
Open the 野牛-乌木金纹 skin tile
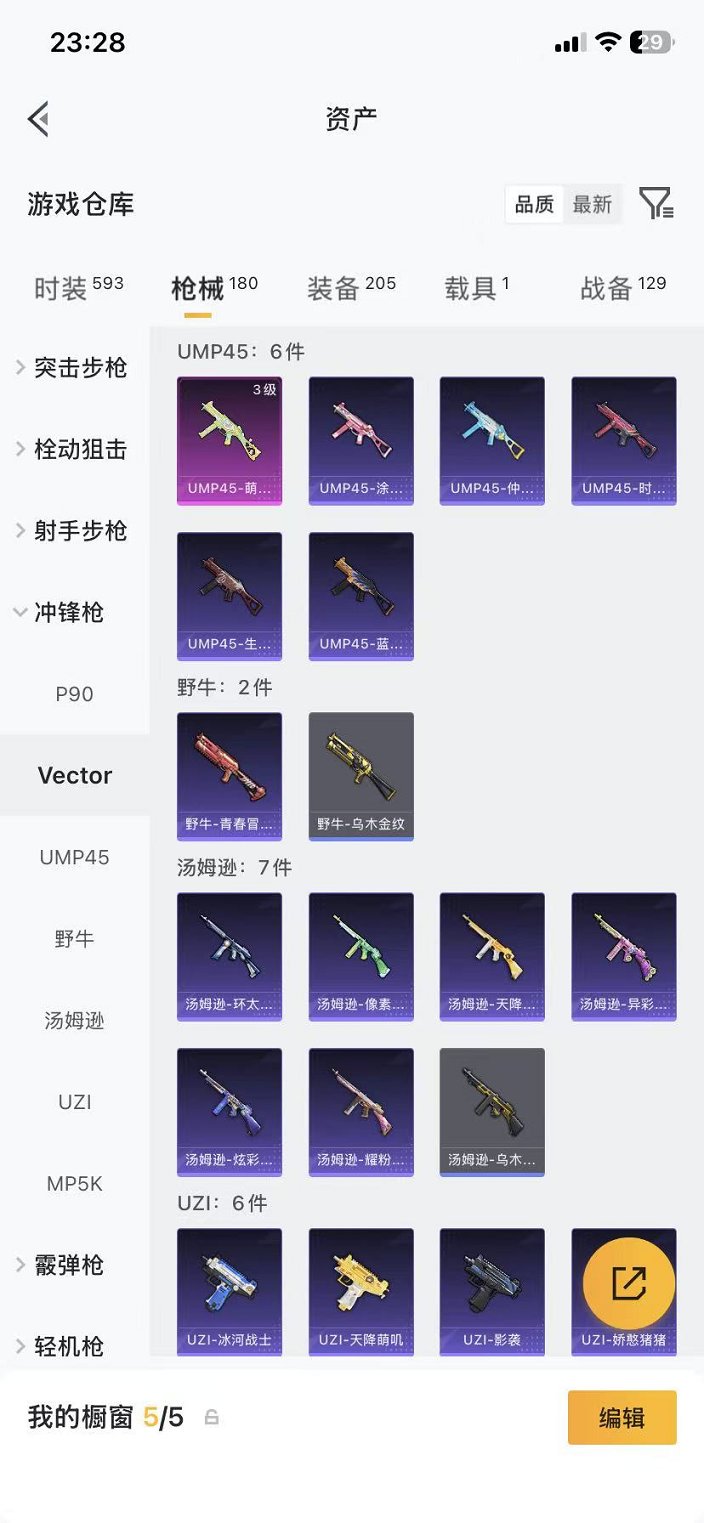pyautogui.click(x=361, y=775)
